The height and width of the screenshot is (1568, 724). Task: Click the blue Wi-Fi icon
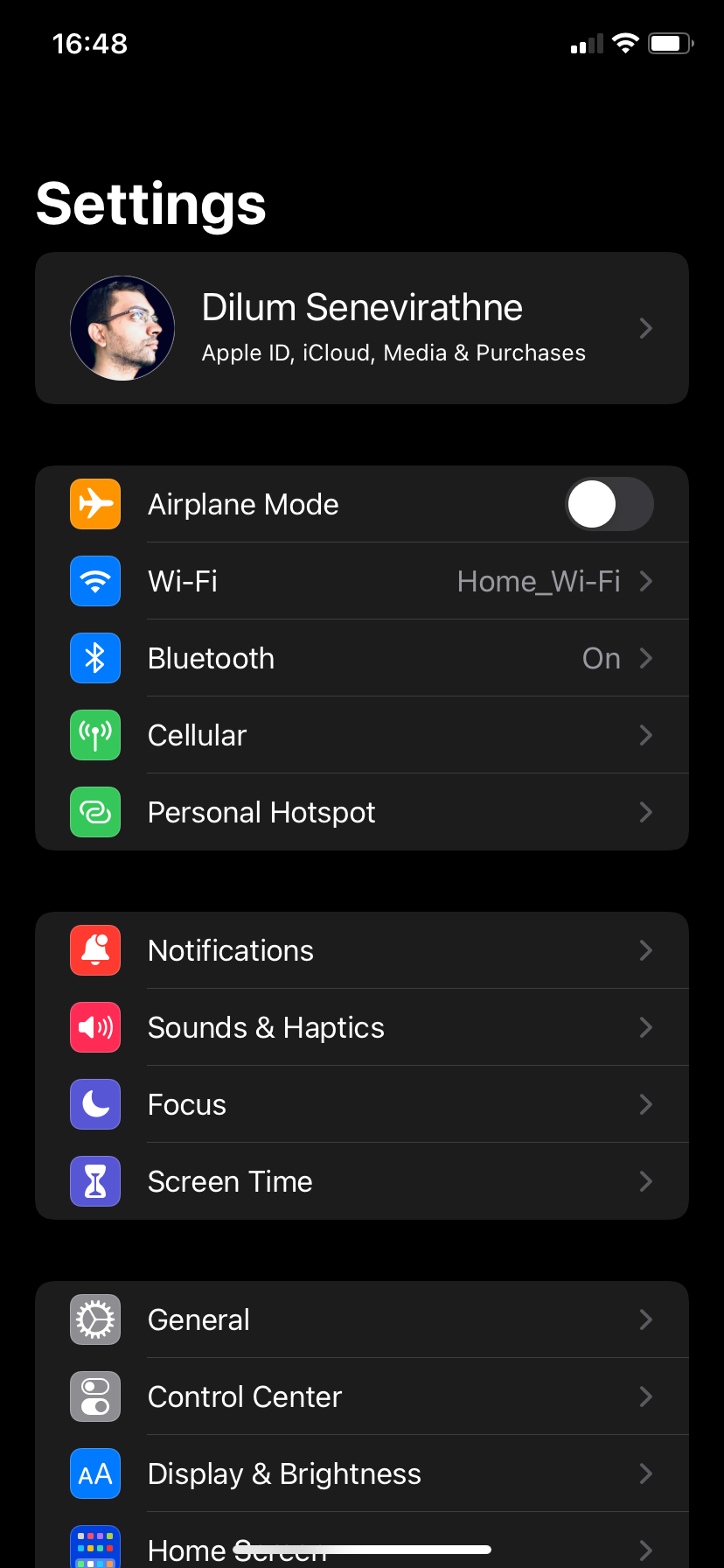(94, 581)
